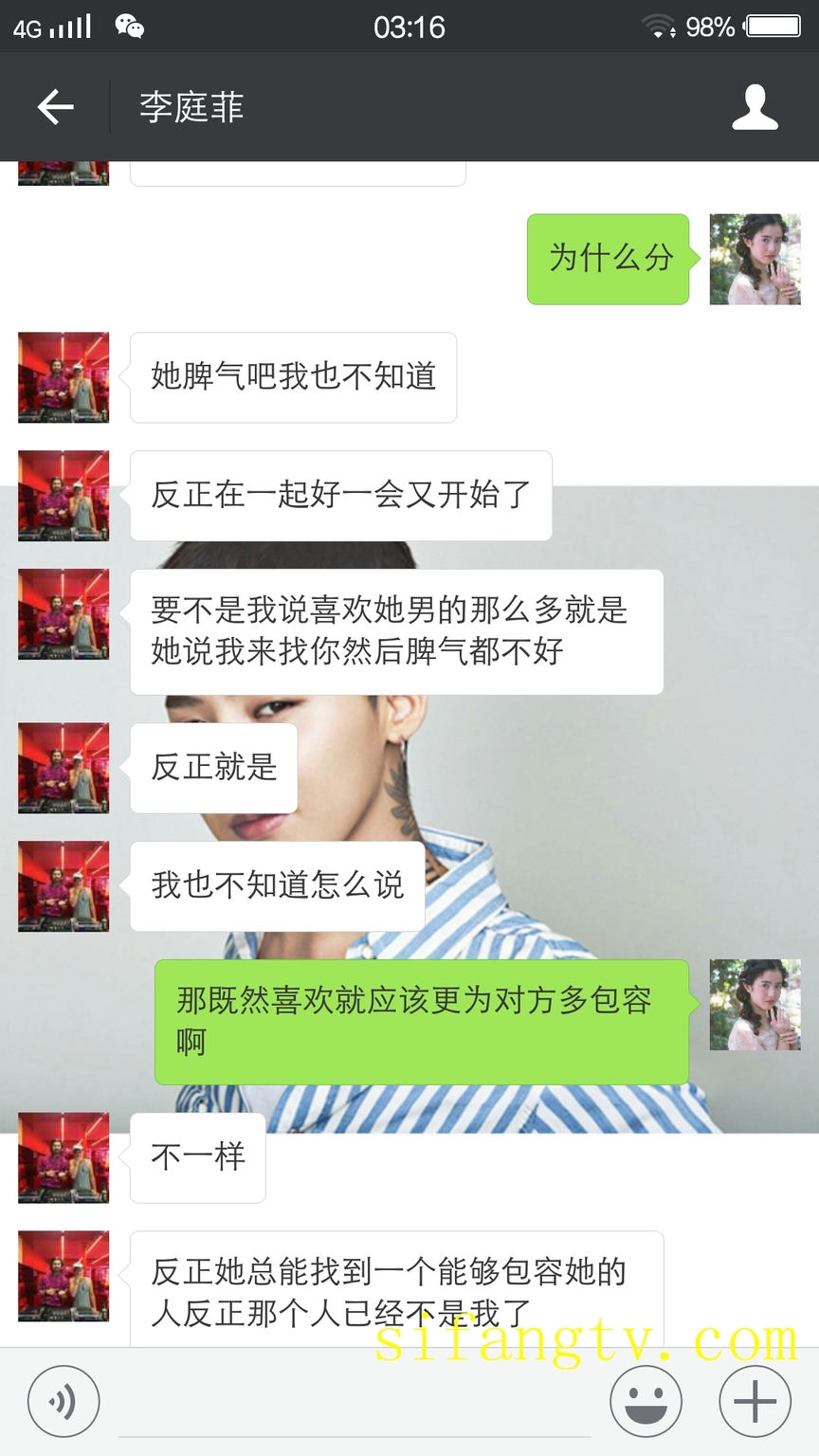The image size is (819, 1456).
Task: Switch to voice message input
Action: pos(64,1402)
